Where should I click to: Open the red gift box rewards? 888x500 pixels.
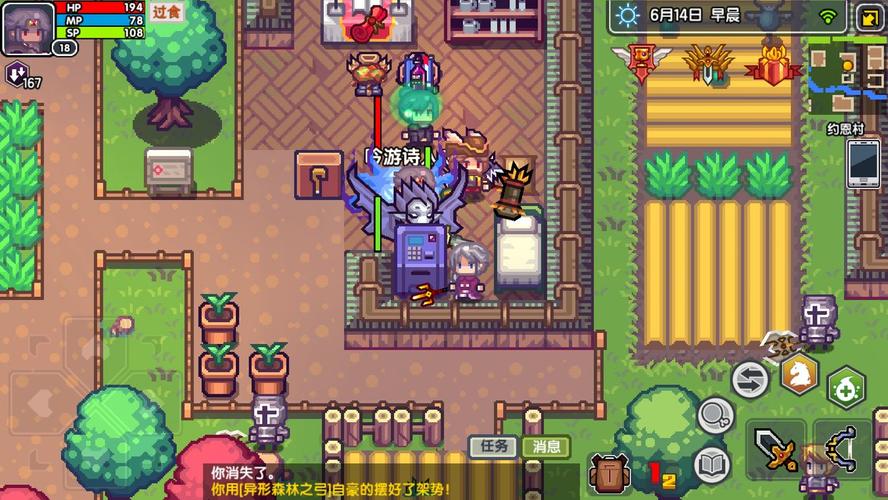(773, 61)
